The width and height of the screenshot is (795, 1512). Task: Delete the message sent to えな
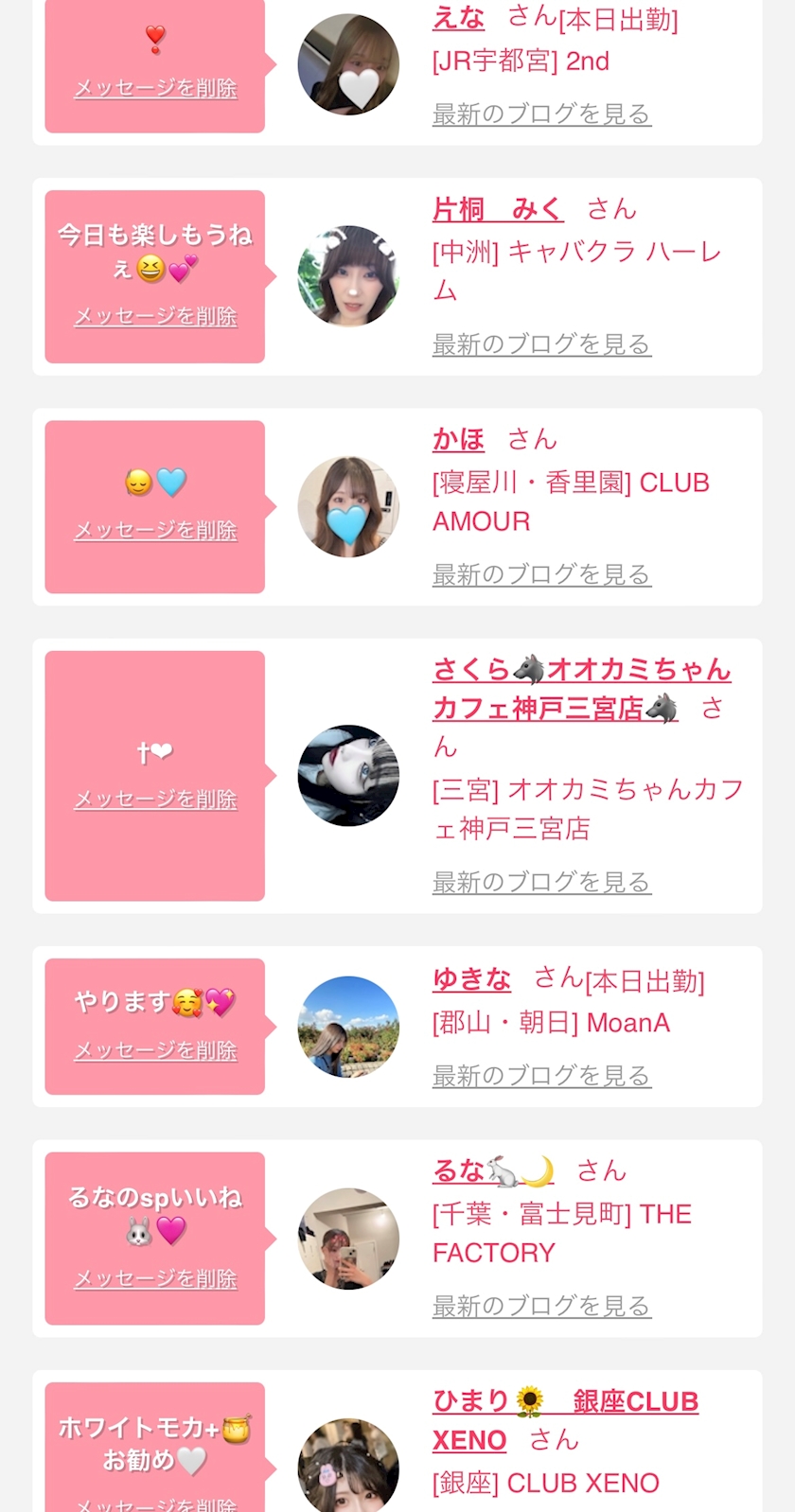point(156,88)
